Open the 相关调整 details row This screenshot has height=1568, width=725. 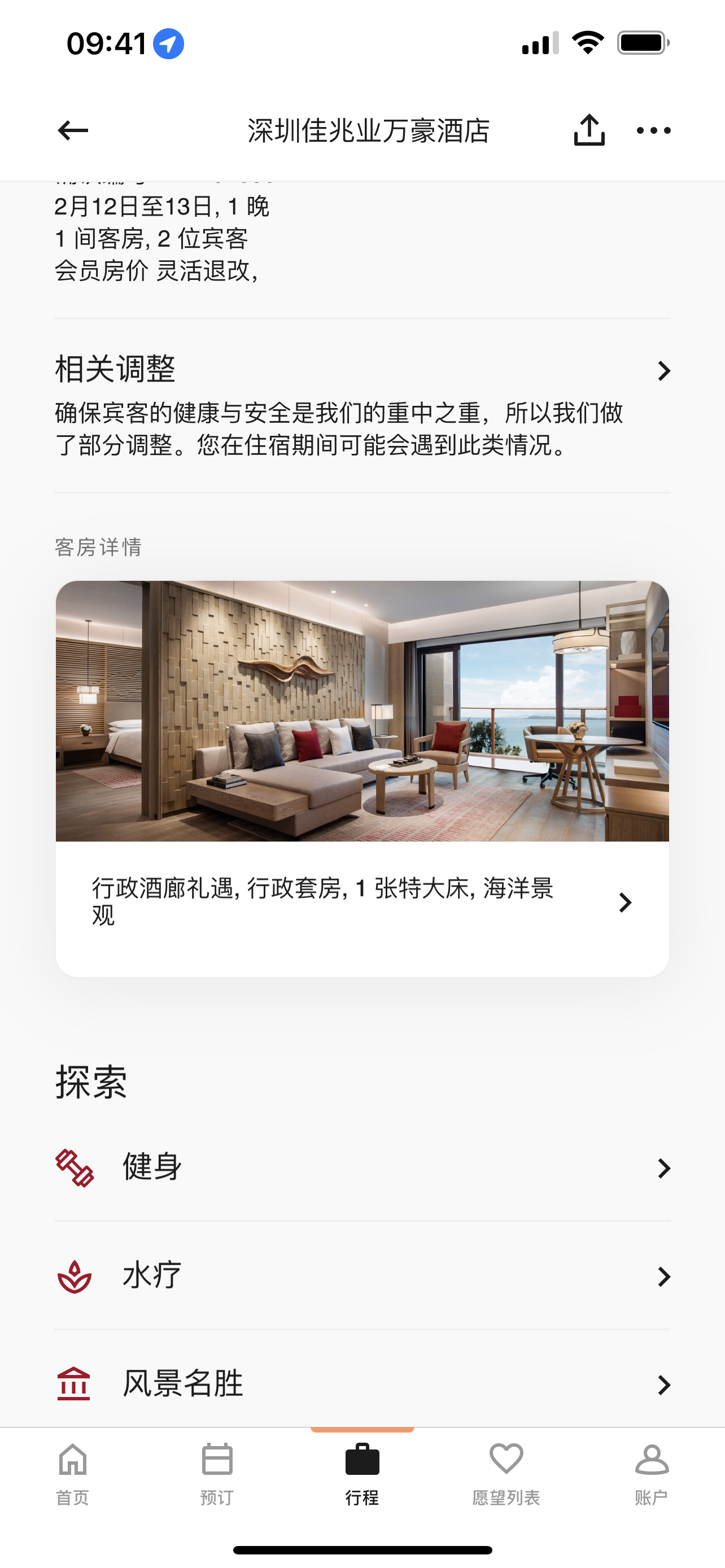(362, 405)
